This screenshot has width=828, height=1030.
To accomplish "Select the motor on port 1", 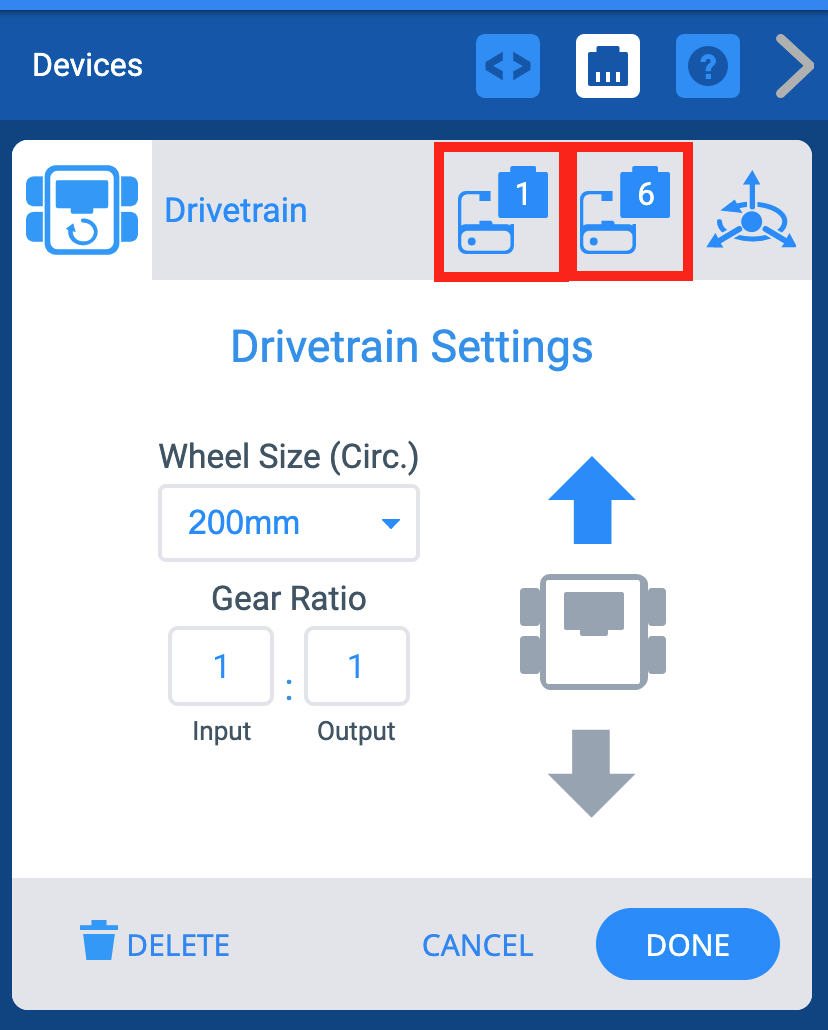I will [500, 211].
